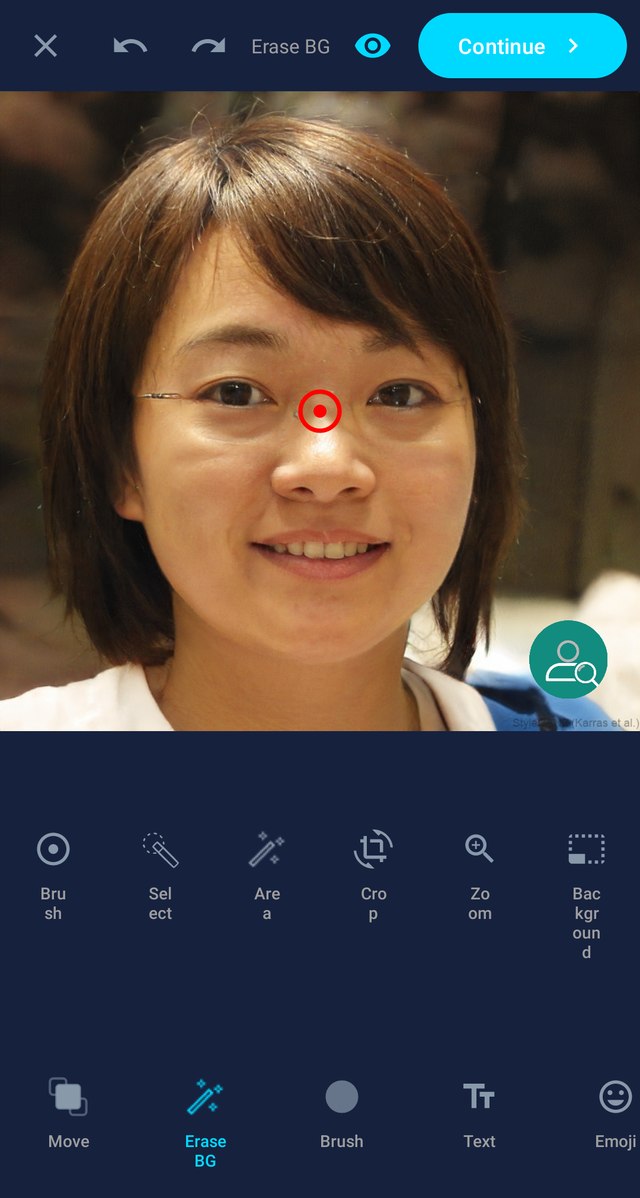
Task: Close the editor with the X icon
Action: 46,46
